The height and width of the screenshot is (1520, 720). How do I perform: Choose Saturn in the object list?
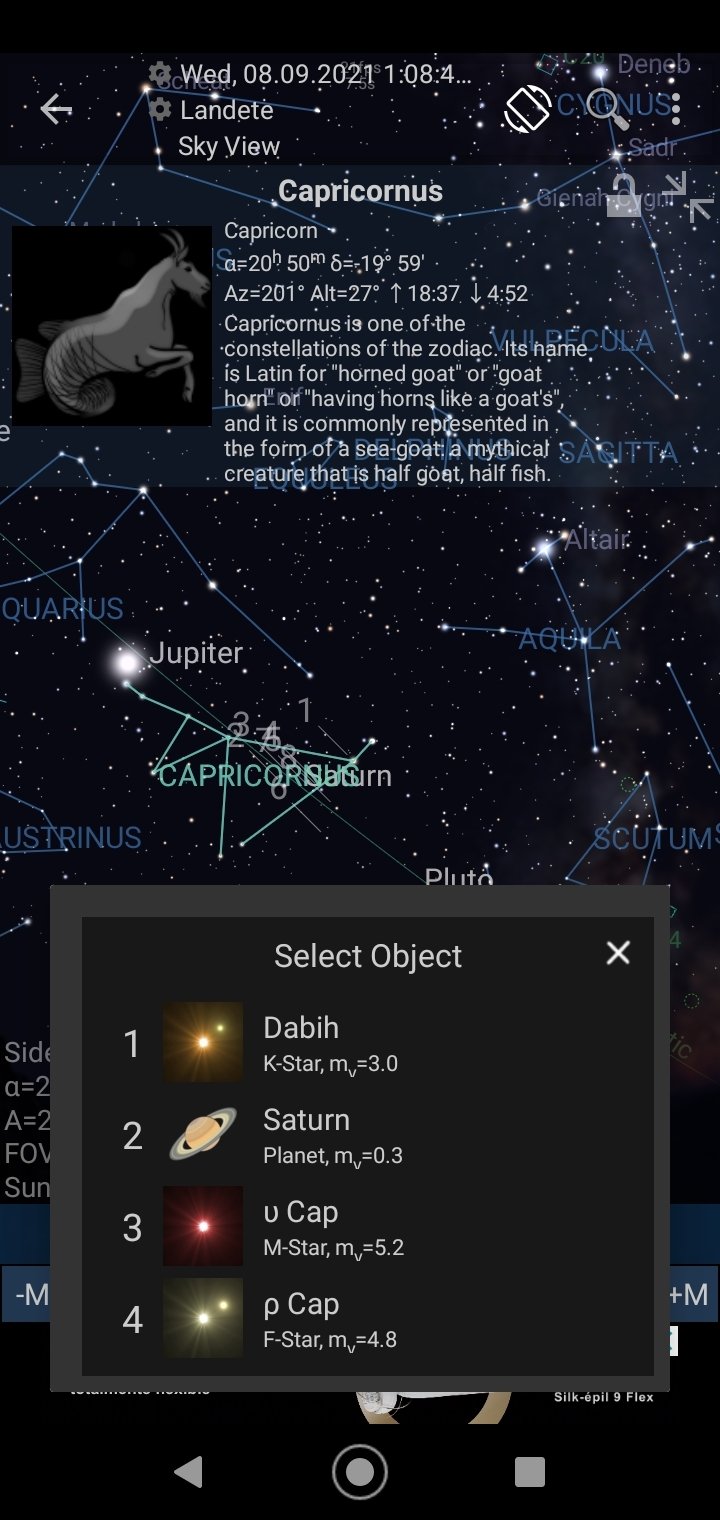[x=367, y=1135]
